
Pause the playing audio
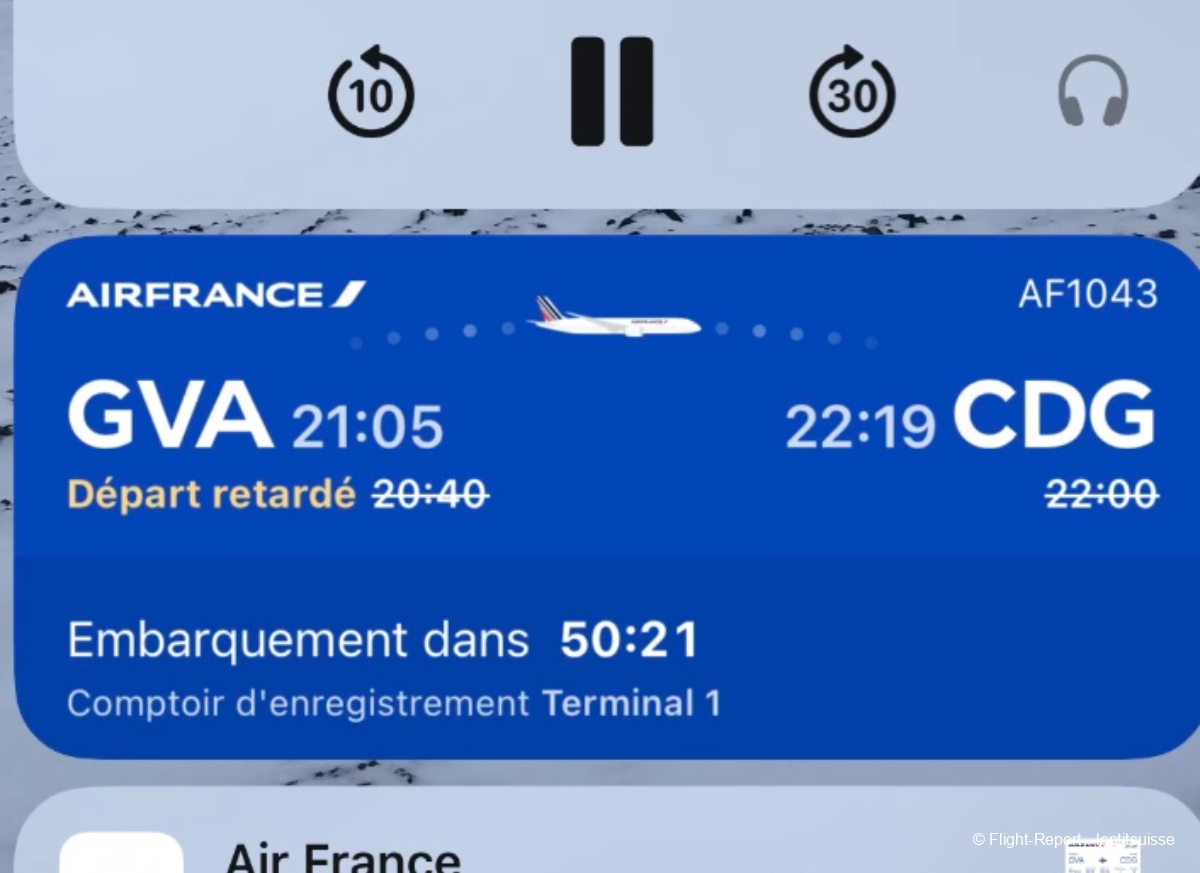[611, 92]
